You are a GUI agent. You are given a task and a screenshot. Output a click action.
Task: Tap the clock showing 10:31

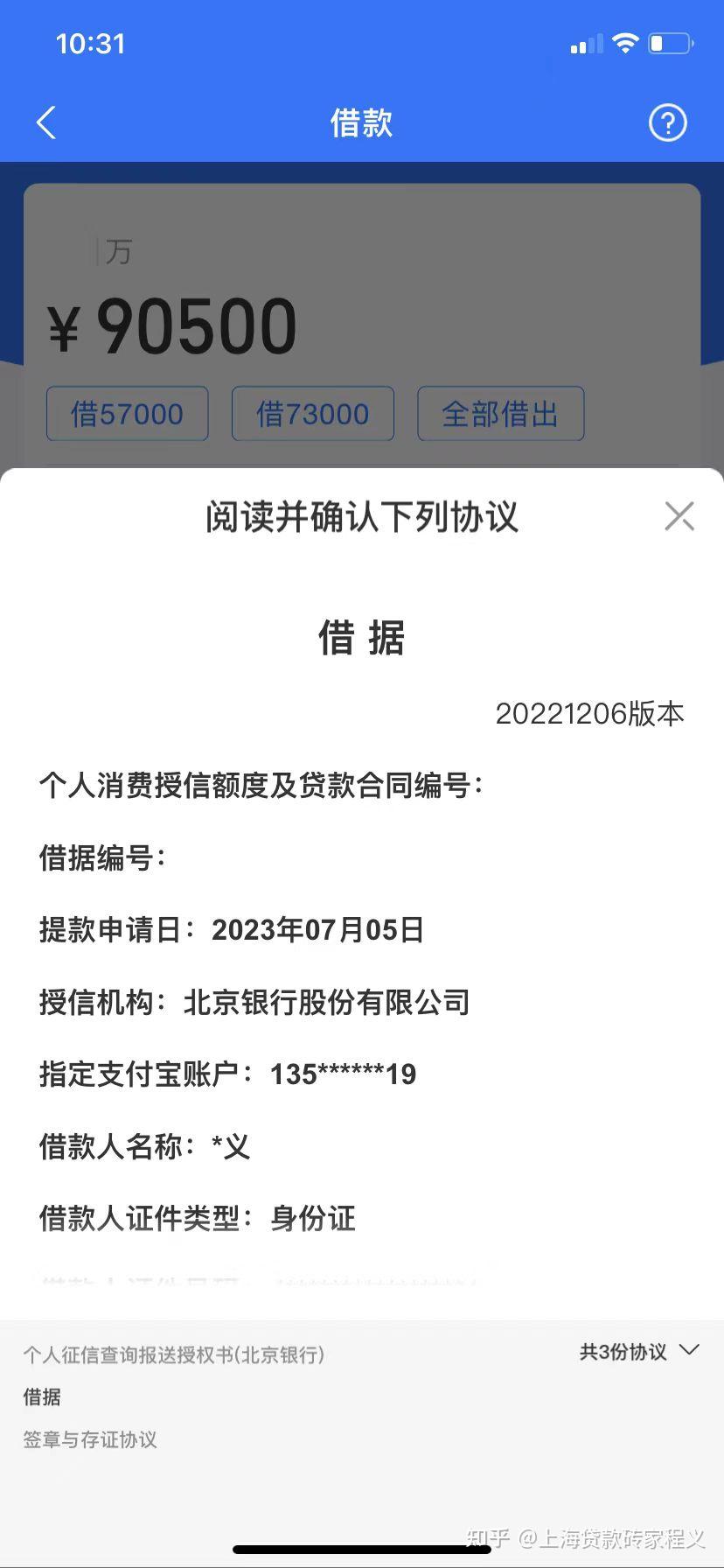[91, 44]
